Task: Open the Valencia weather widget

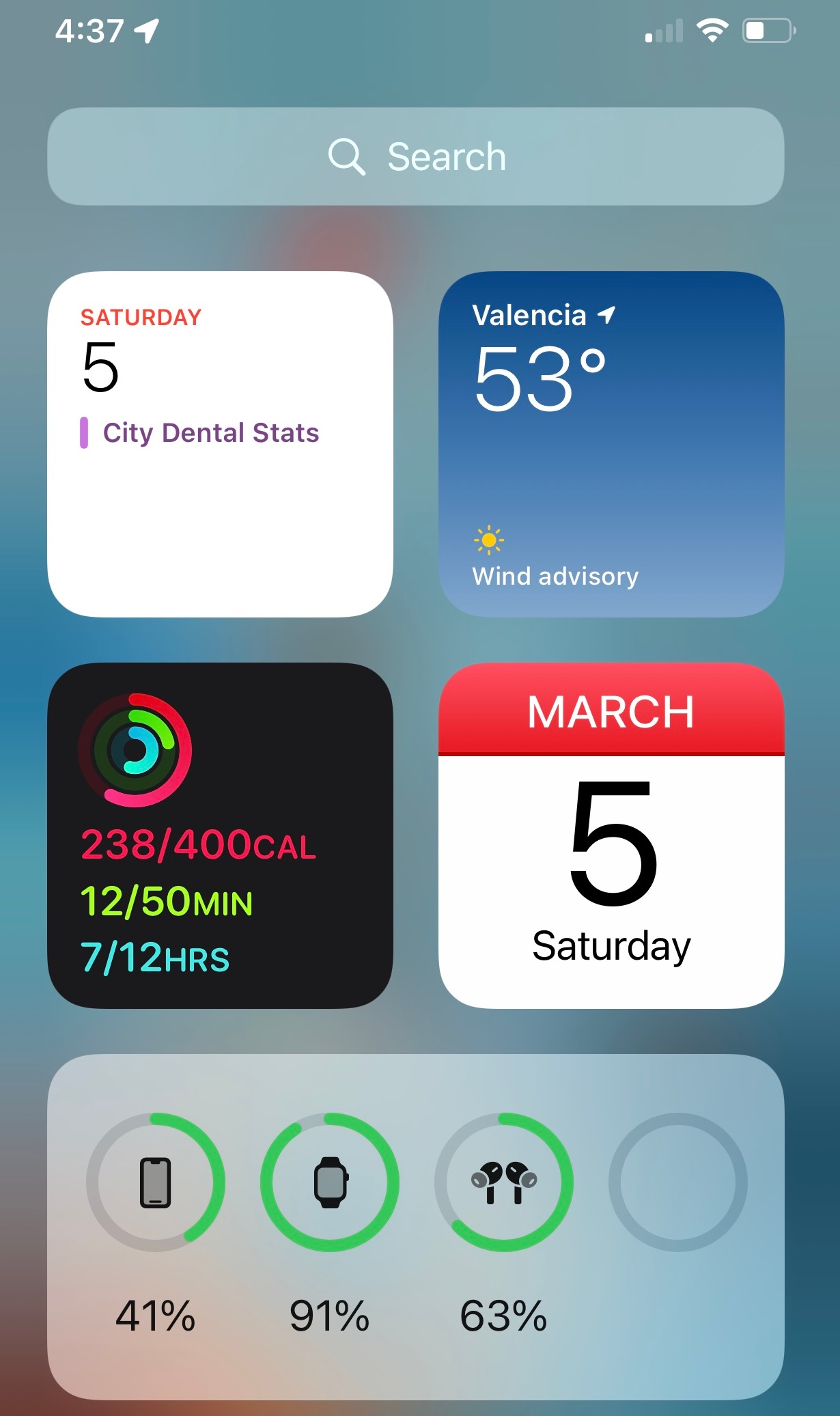Action: pyautogui.click(x=611, y=444)
